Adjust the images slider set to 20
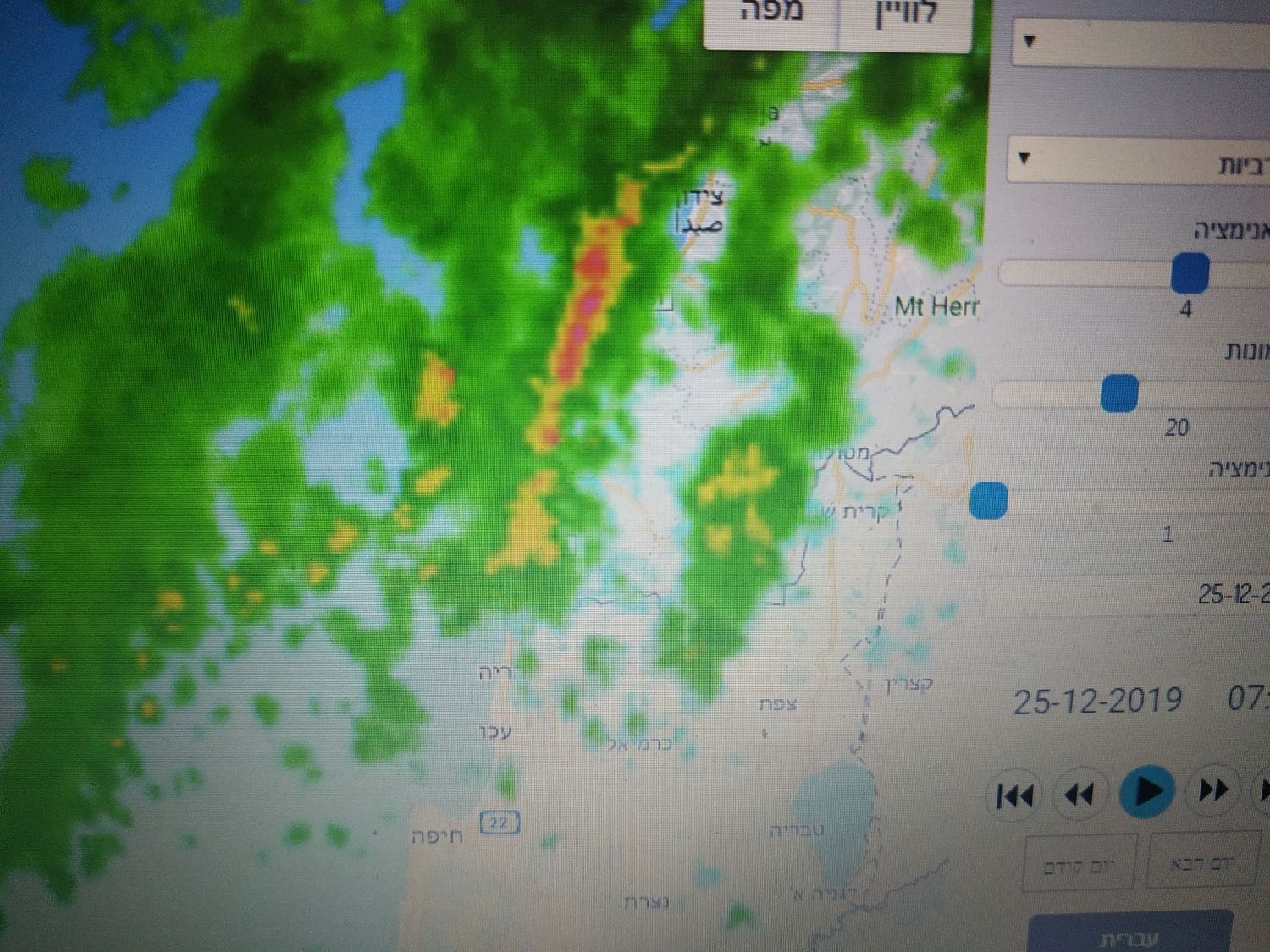 click(x=1119, y=393)
